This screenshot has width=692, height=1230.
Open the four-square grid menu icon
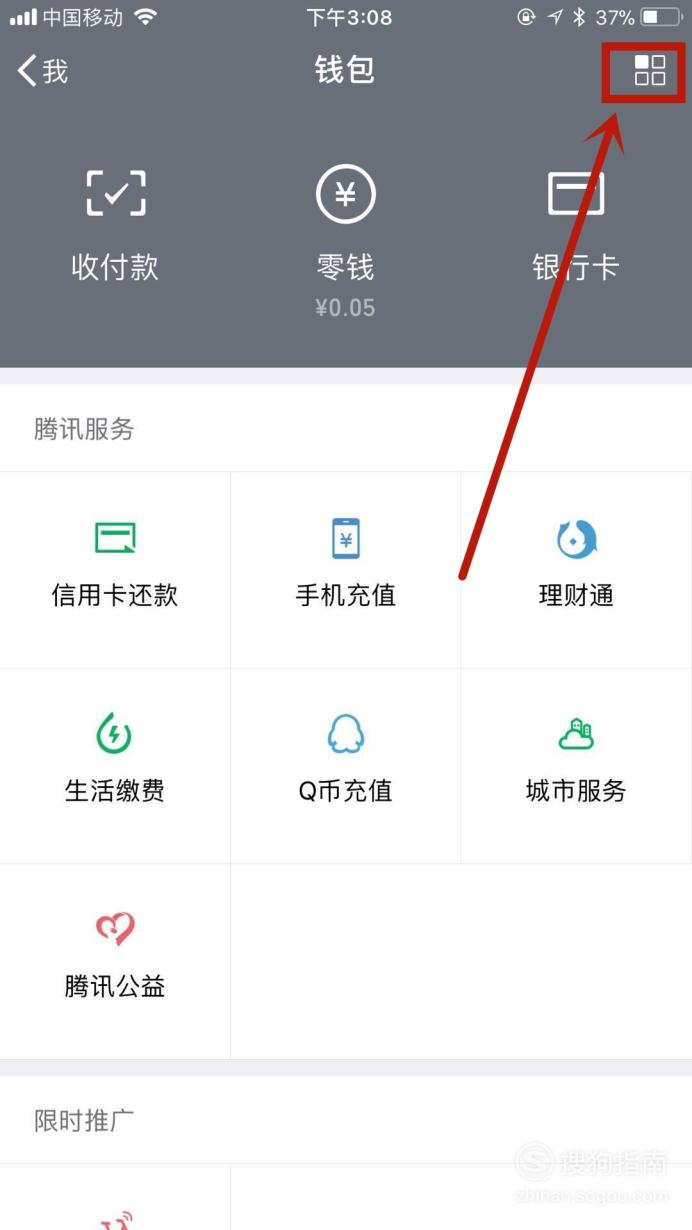coord(650,71)
